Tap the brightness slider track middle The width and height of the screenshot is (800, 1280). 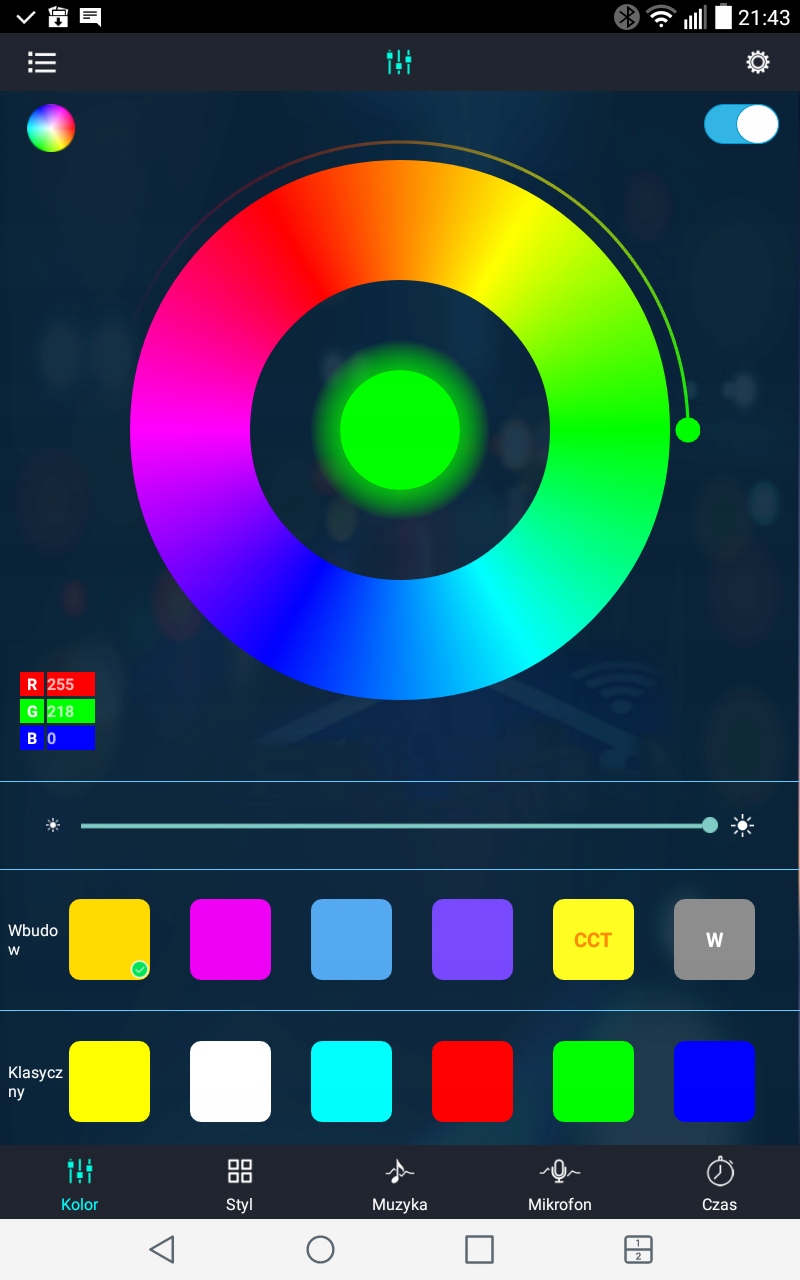coord(395,826)
